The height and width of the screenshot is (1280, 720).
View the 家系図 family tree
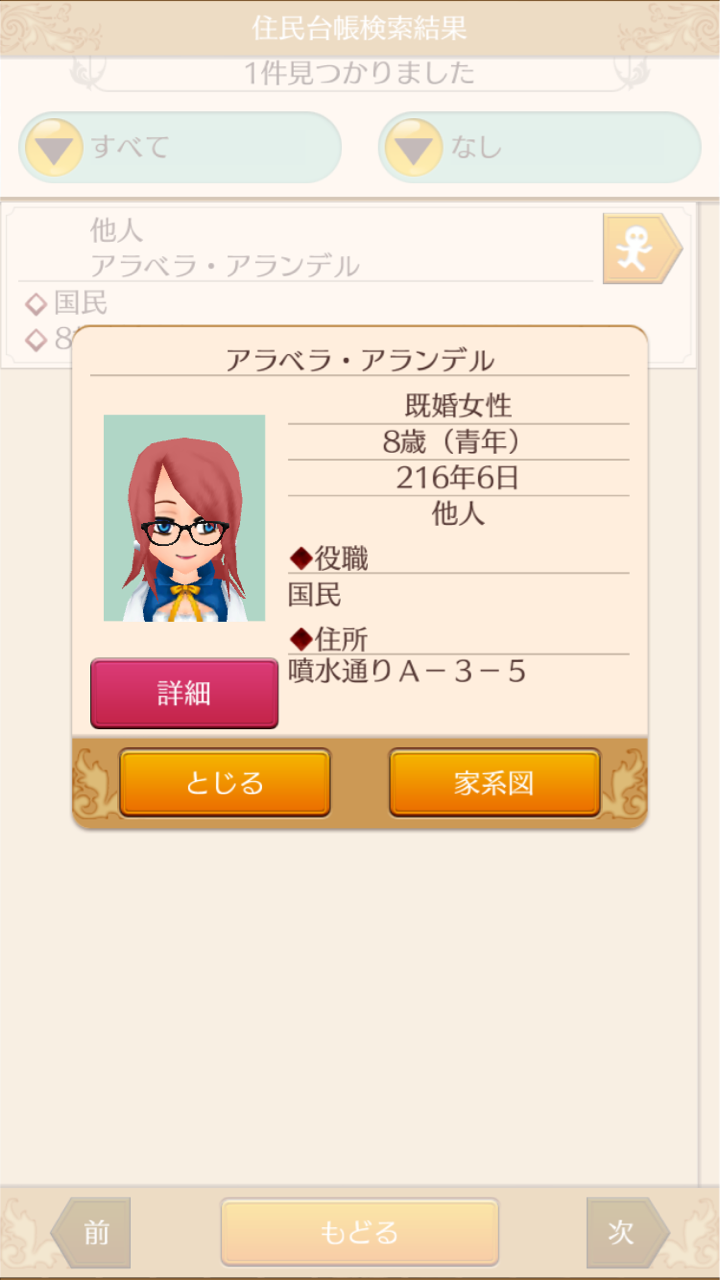[x=495, y=782]
